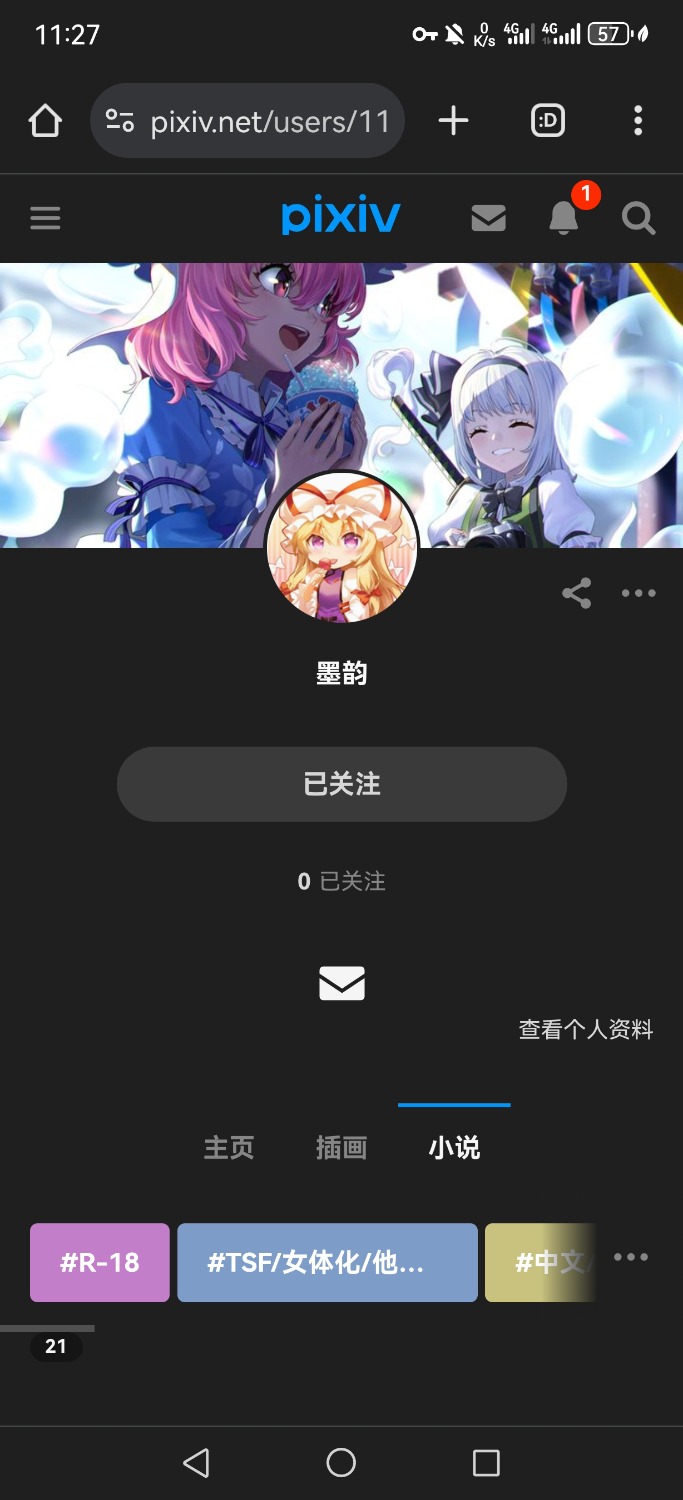Viewport: 683px width, 1500px height.
Task: Select the 小说 tab
Action: click(x=454, y=1147)
